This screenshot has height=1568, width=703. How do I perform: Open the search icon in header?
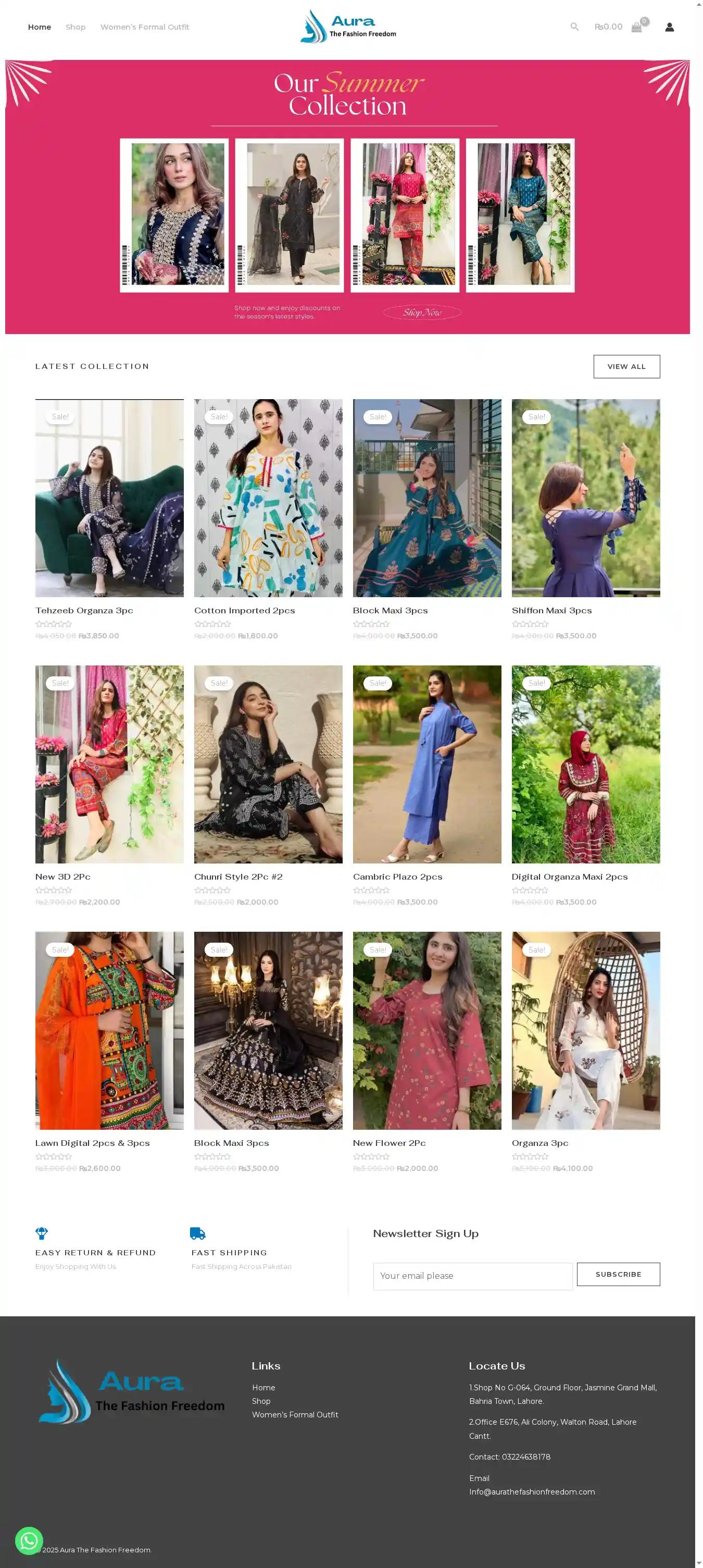574,27
